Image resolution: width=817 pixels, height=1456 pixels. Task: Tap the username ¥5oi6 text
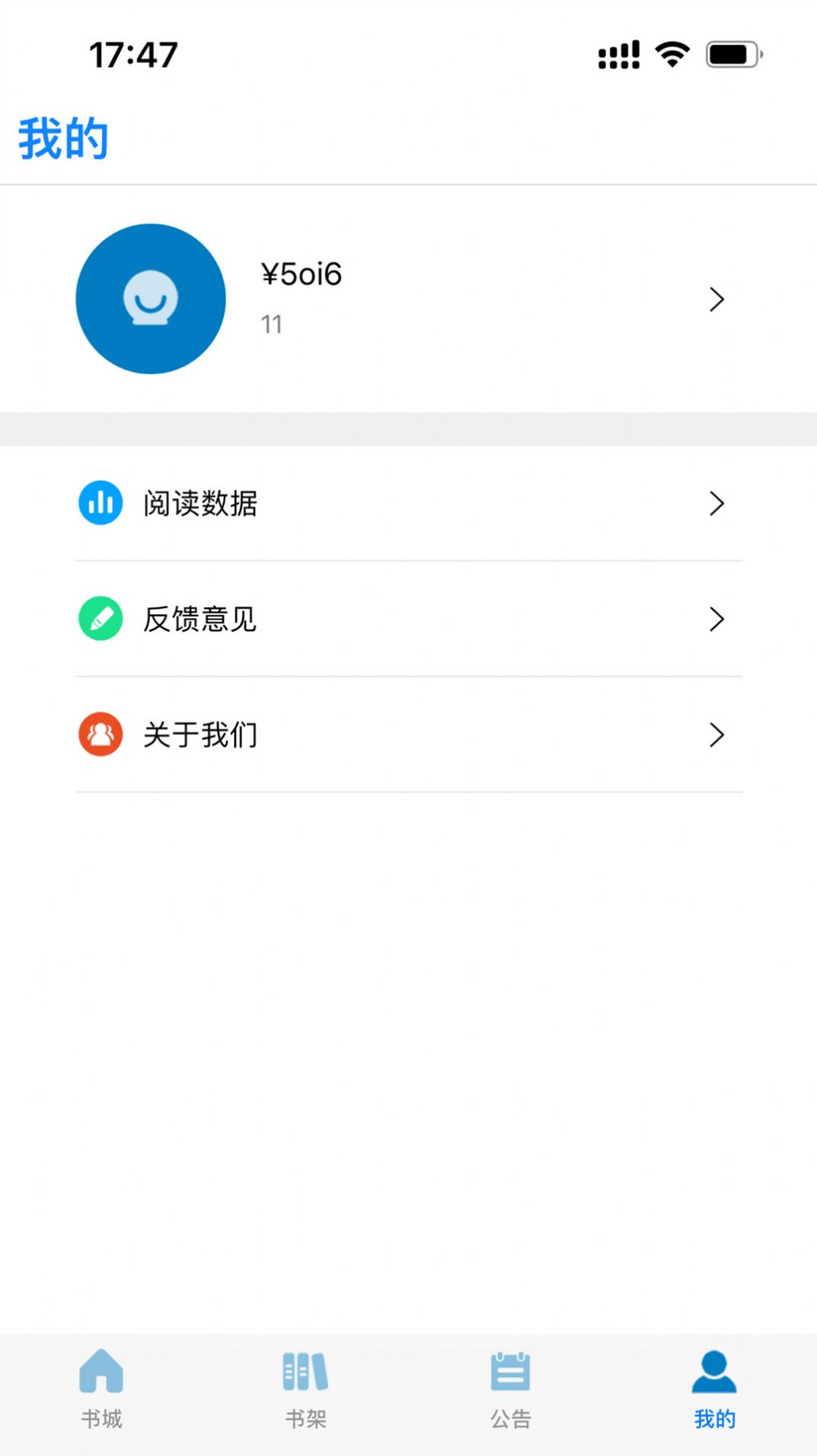302,275
